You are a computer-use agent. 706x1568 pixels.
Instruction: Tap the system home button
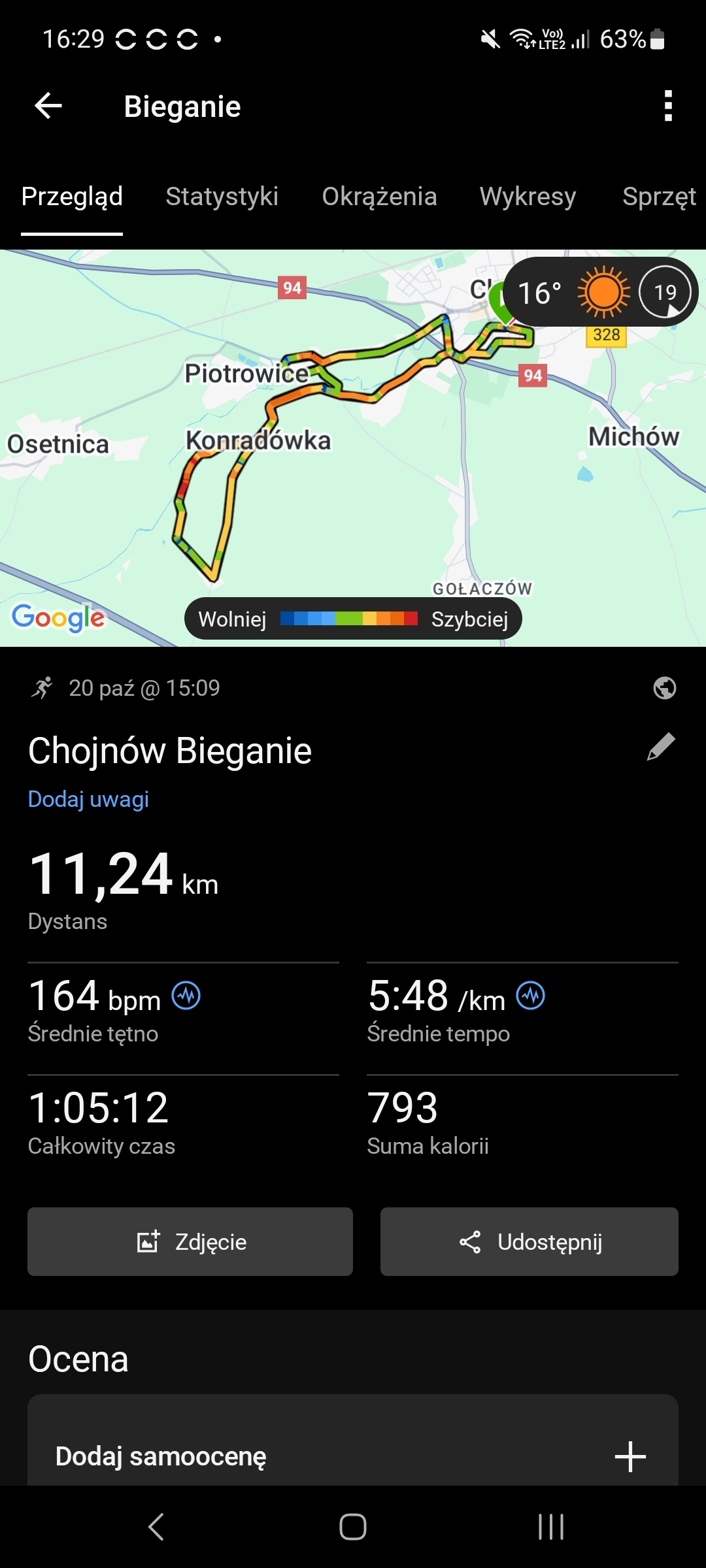[353, 1527]
